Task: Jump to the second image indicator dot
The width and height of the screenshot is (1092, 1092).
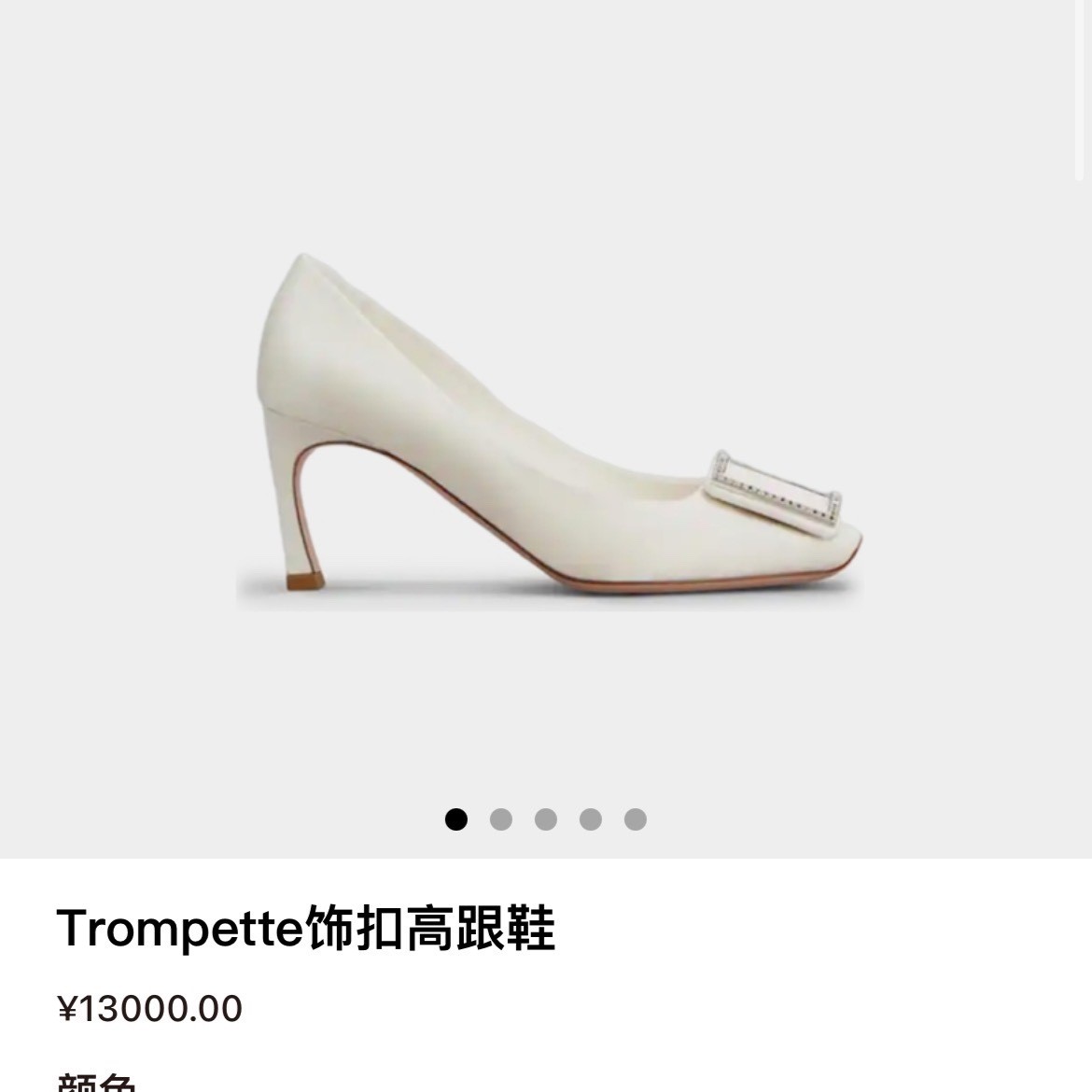Action: pos(501,819)
